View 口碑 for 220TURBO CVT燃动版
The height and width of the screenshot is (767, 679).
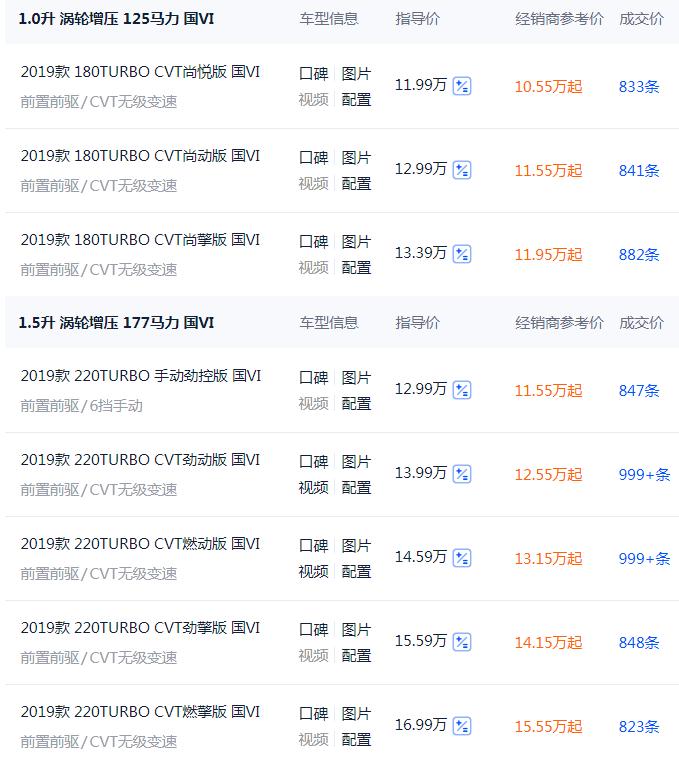pyautogui.click(x=313, y=546)
